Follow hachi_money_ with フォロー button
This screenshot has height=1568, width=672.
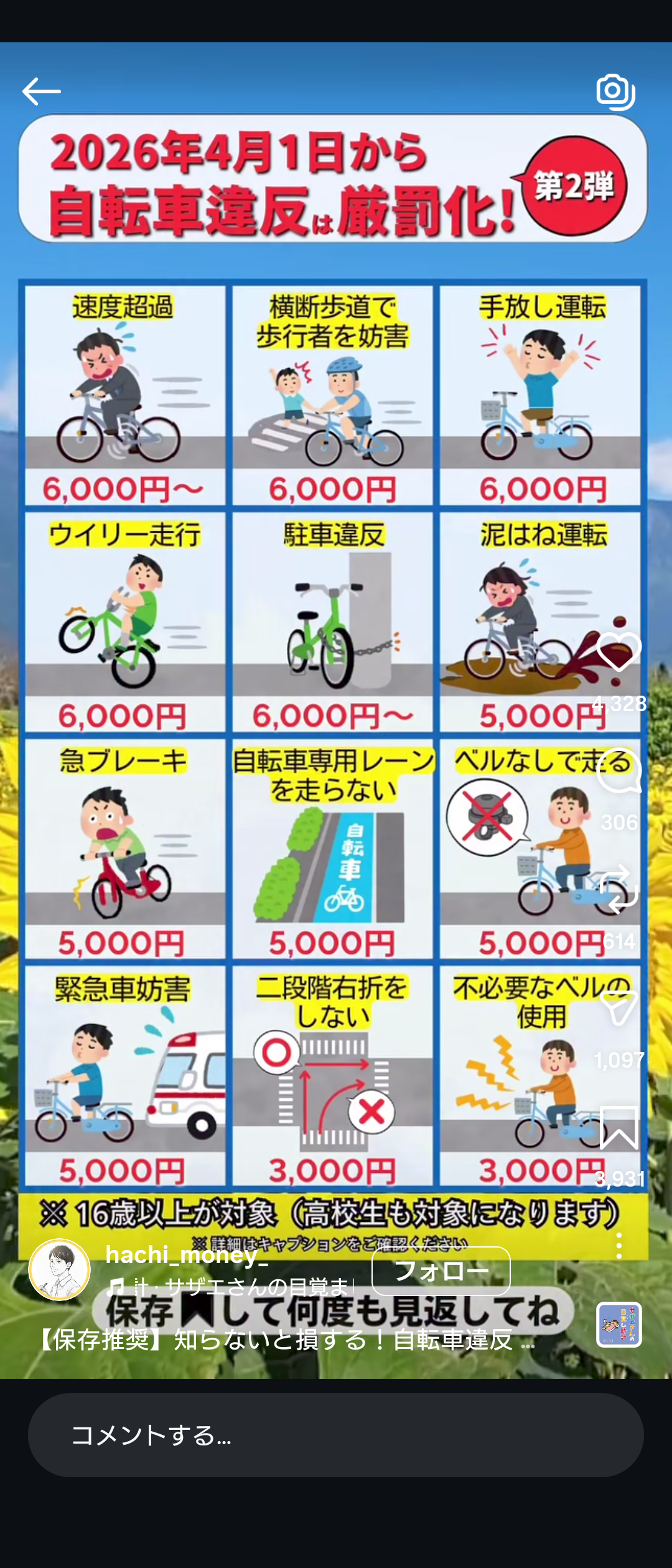click(x=441, y=1271)
